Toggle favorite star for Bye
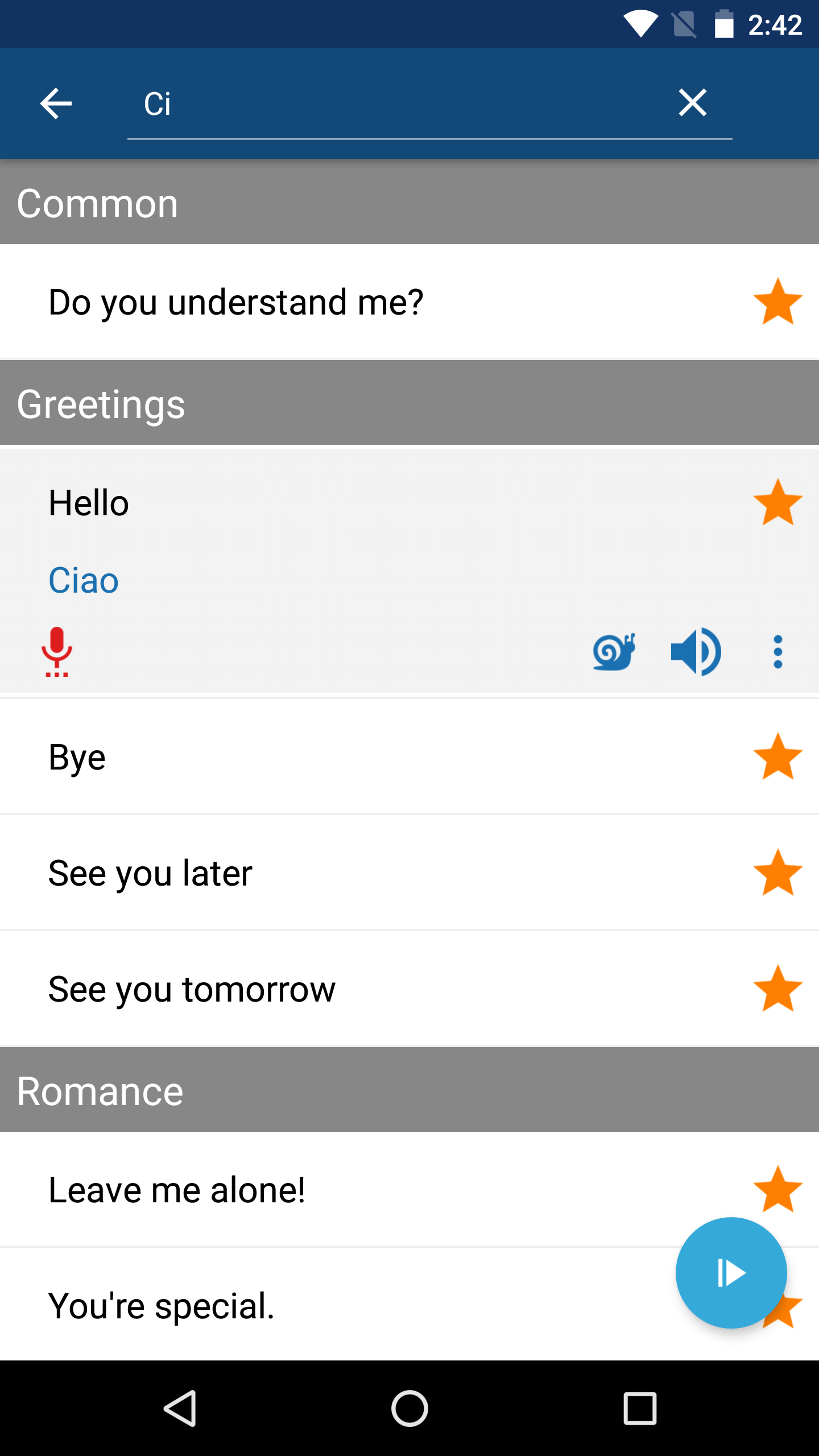Image resolution: width=819 pixels, height=1456 pixels. click(777, 757)
